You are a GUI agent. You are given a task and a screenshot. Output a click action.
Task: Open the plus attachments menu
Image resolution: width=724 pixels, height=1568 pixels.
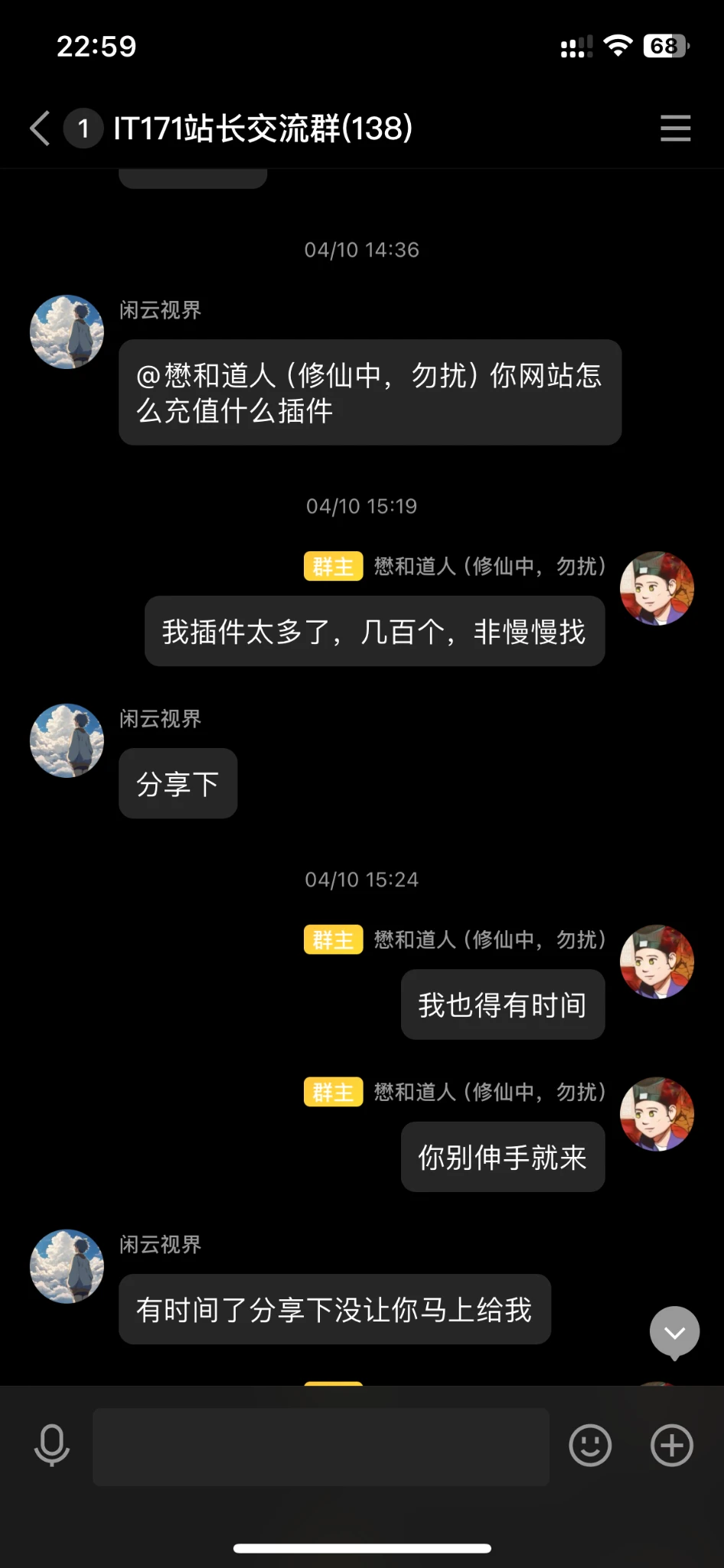[x=671, y=1445]
